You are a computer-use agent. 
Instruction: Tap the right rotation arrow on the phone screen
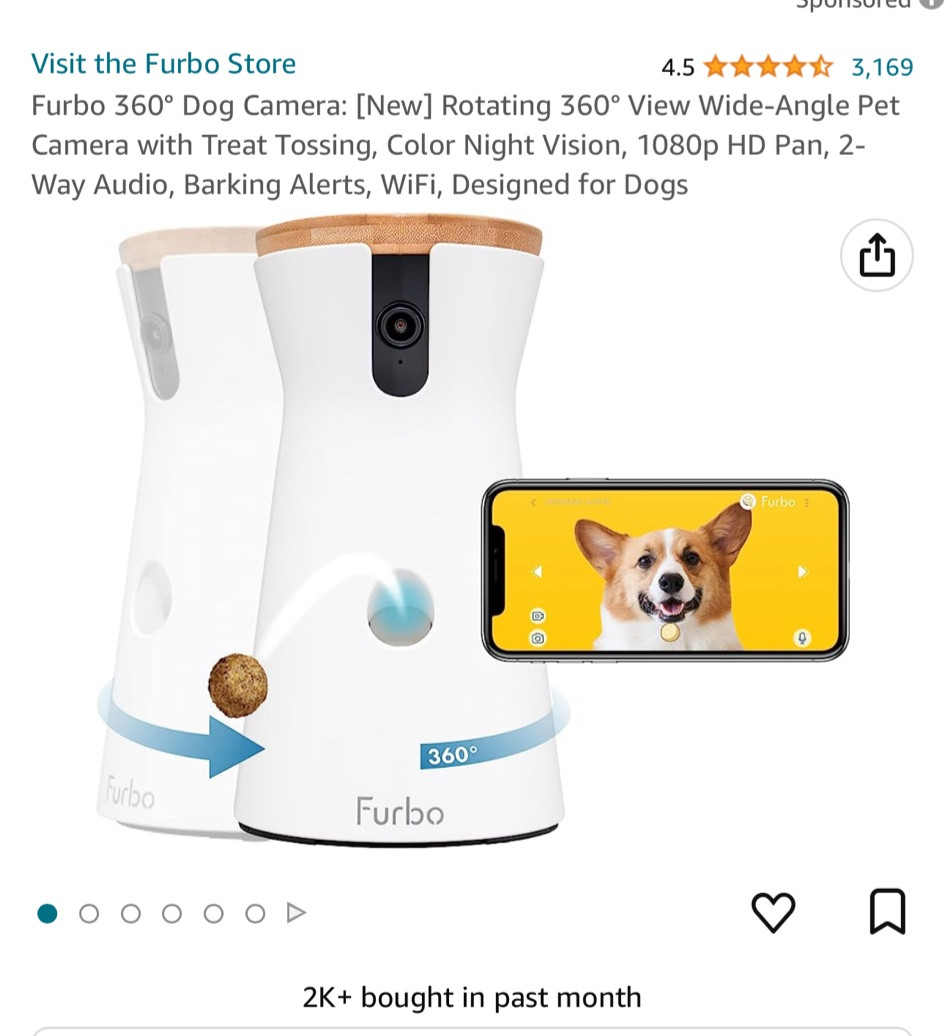[x=802, y=572]
